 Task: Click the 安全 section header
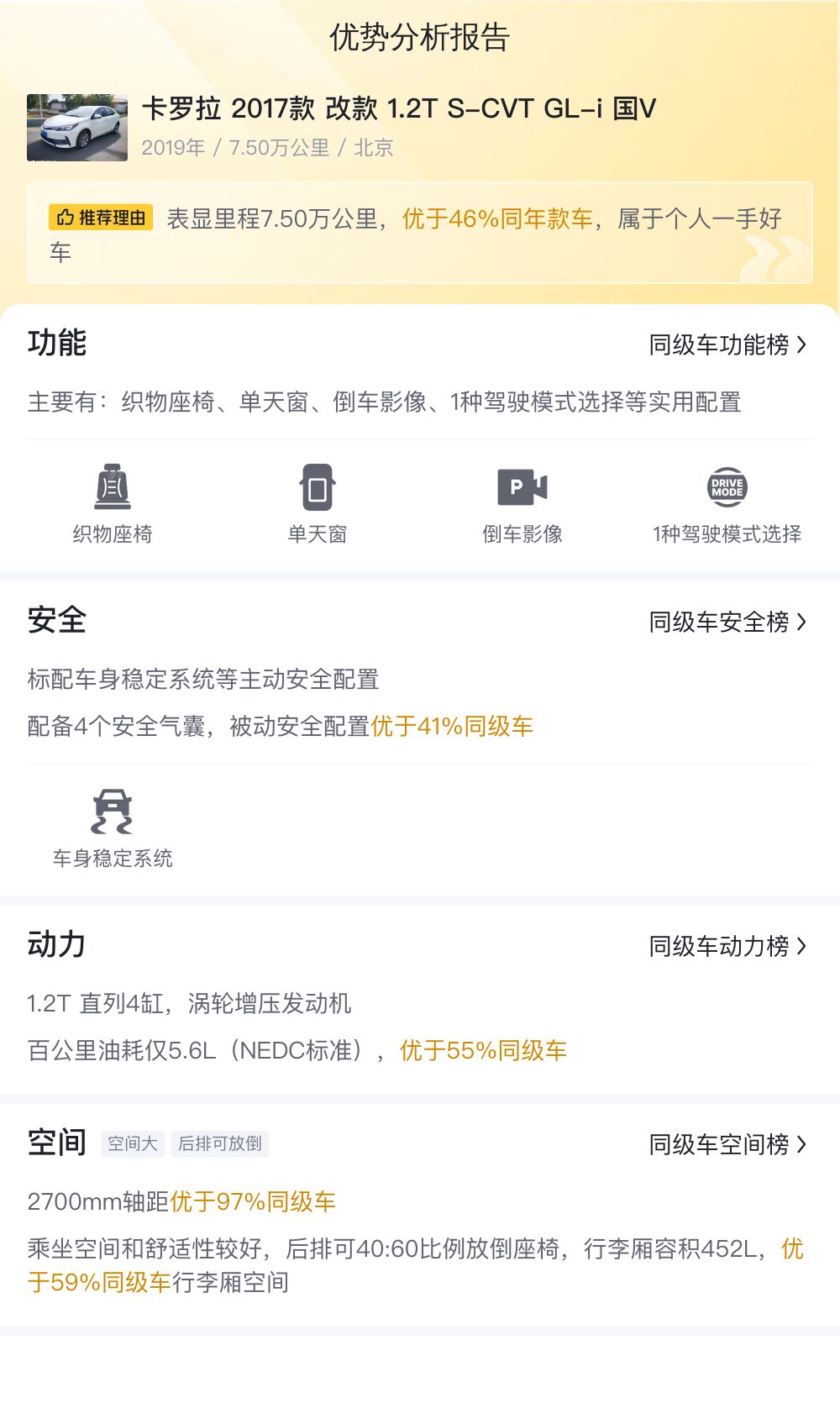coord(58,620)
